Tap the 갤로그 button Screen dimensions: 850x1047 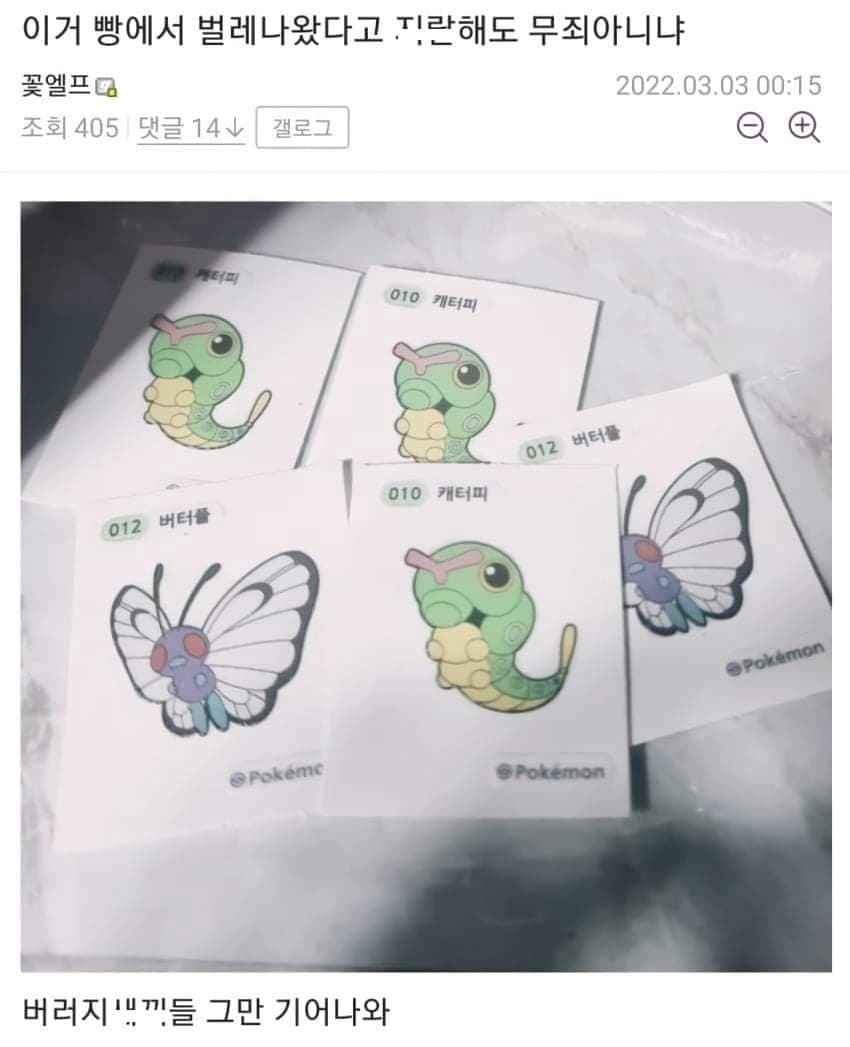click(302, 128)
